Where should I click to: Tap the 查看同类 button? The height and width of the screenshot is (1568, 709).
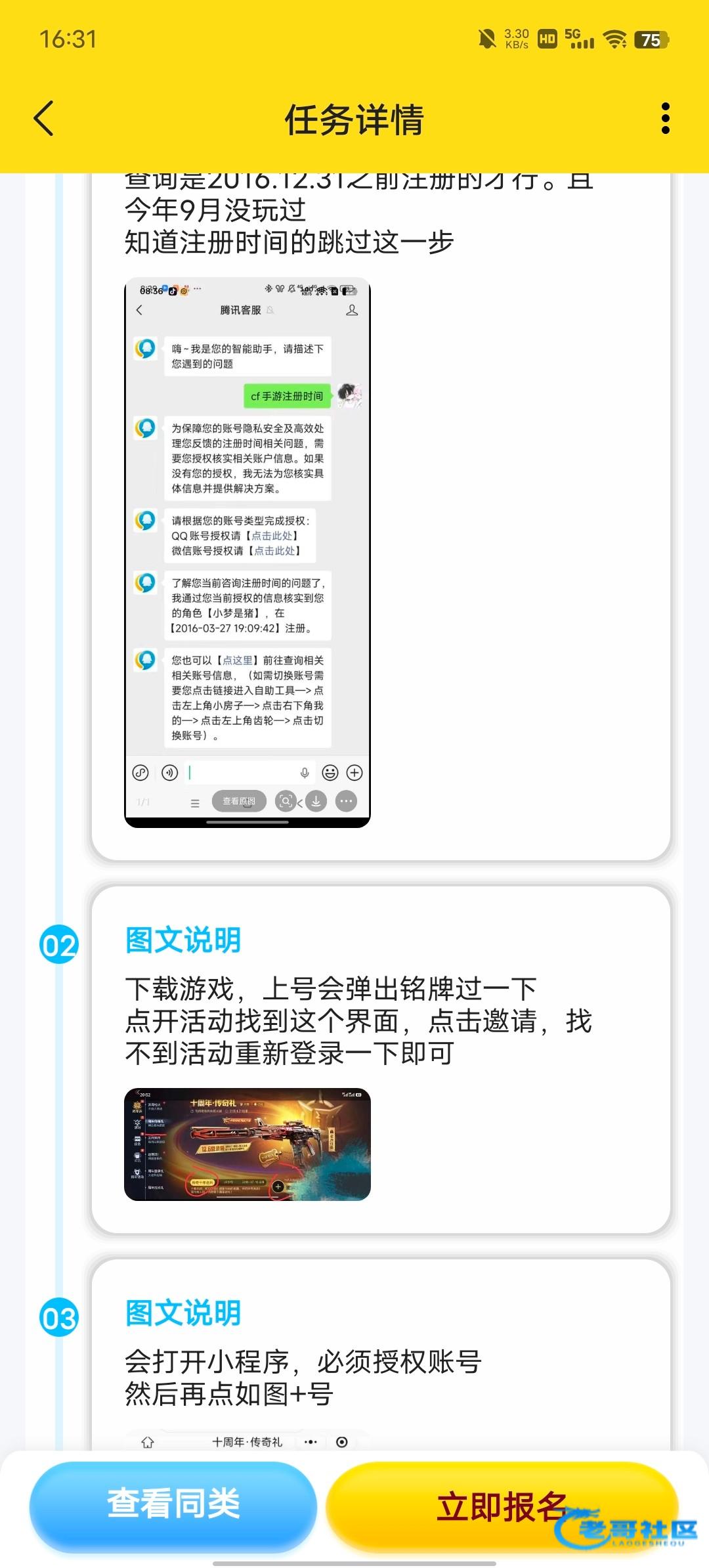pos(173,1505)
